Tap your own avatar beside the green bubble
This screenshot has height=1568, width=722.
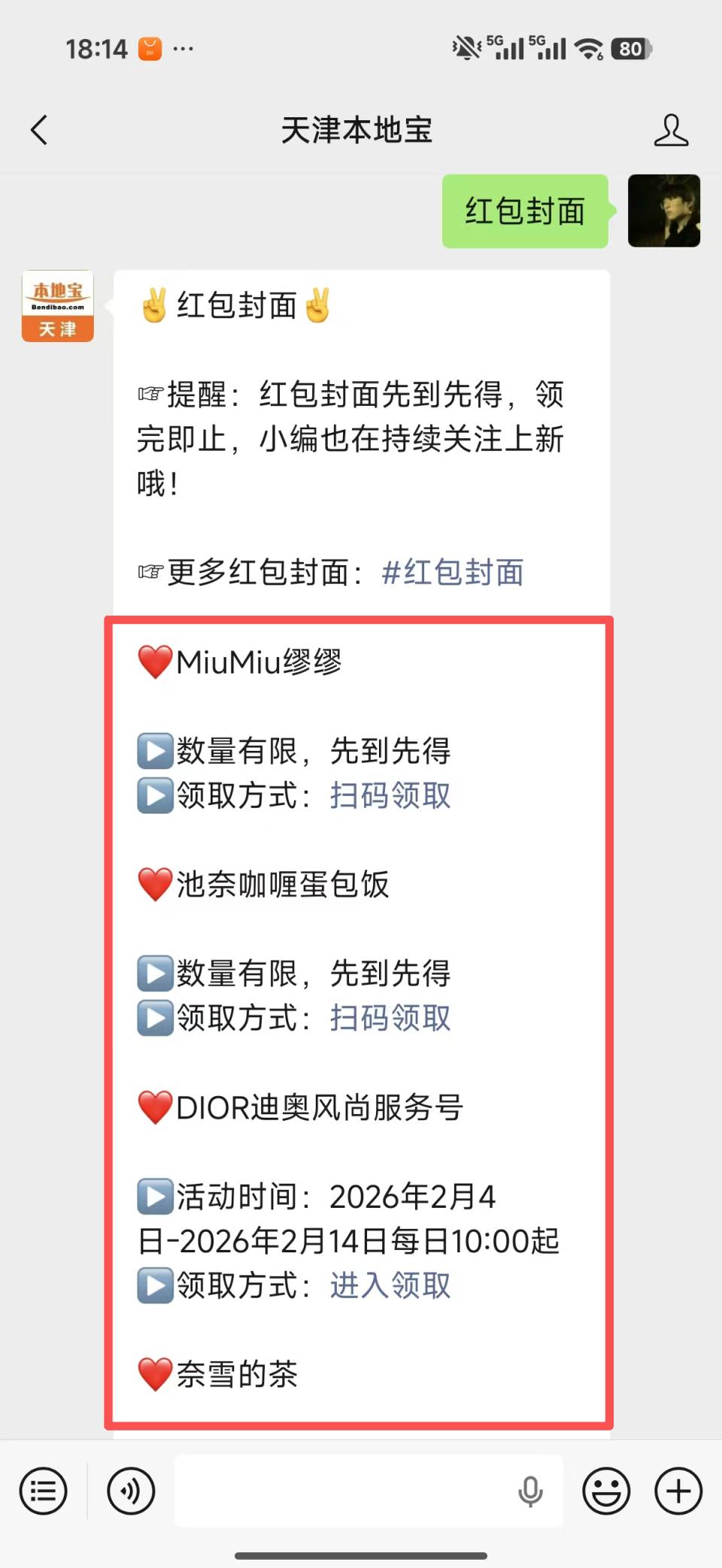(663, 211)
